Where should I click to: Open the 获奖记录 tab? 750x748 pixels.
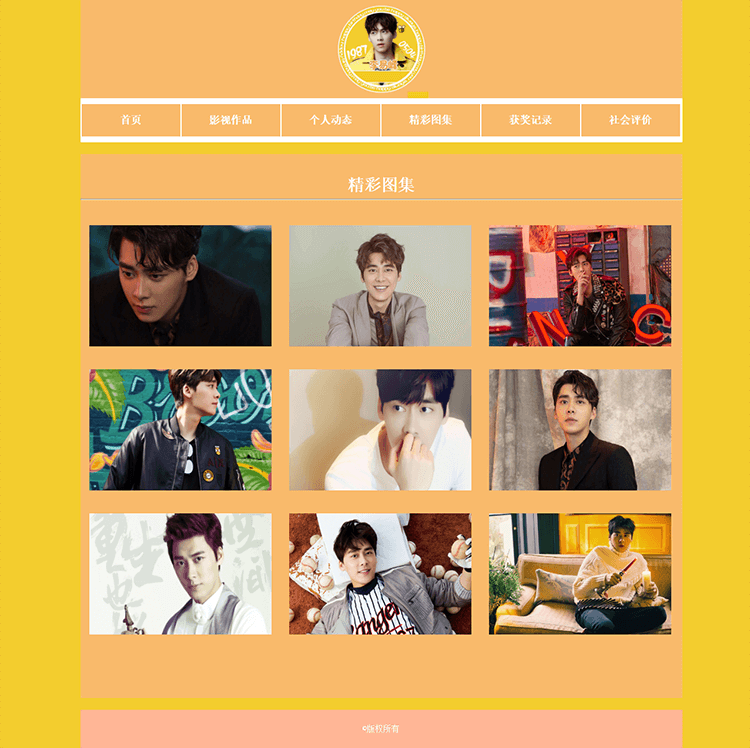point(531,120)
